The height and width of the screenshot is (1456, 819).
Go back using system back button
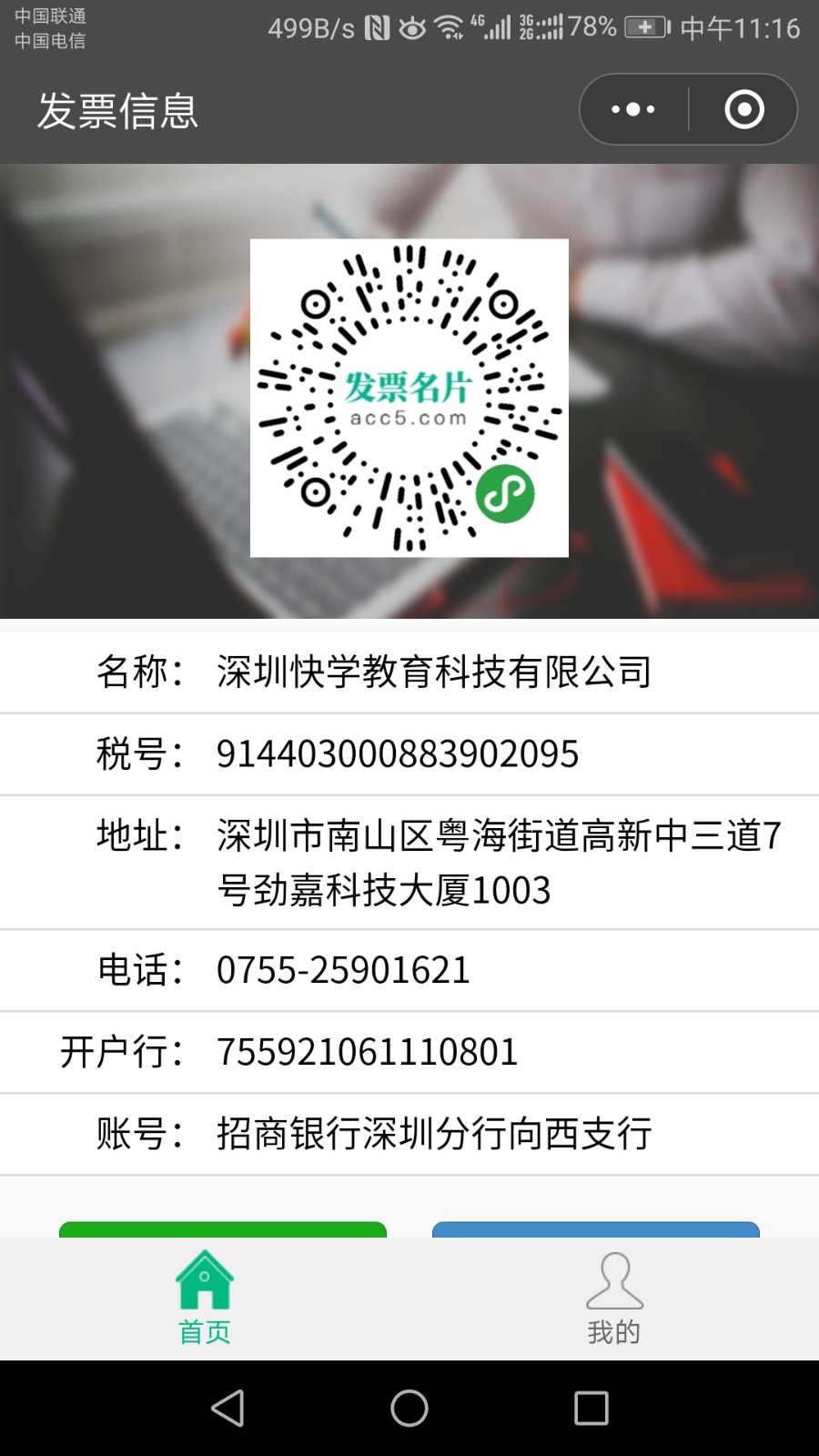click(227, 1408)
